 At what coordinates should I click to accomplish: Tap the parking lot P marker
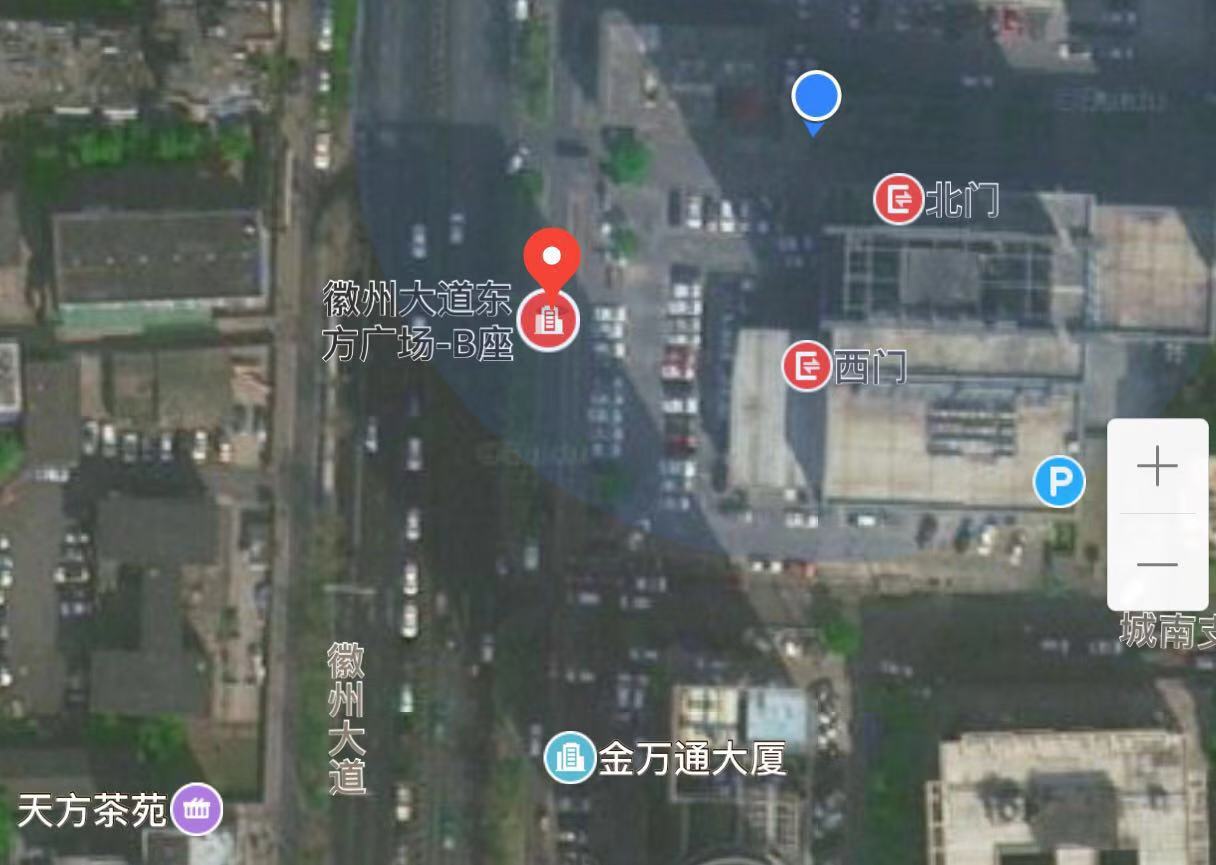[x=1058, y=483]
